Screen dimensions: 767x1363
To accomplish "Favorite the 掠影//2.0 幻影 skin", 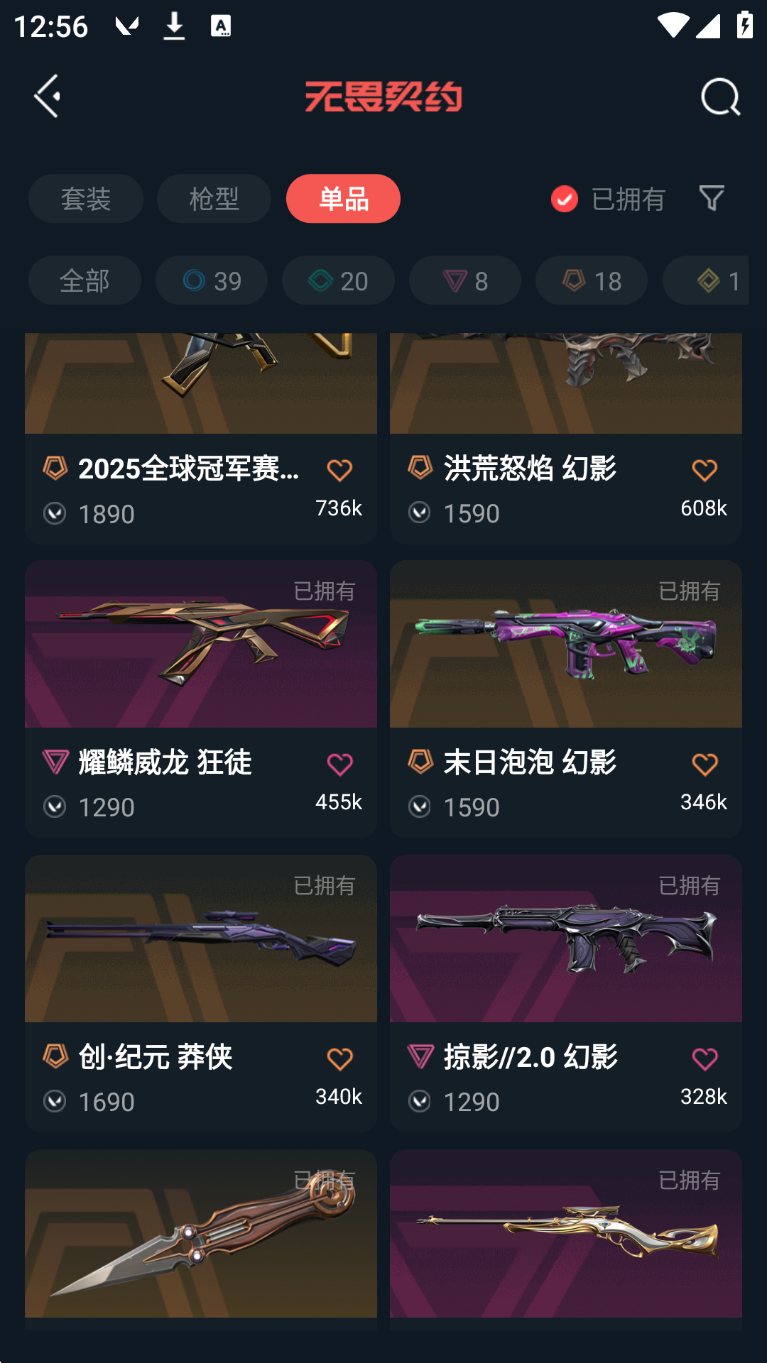I will (705, 1059).
